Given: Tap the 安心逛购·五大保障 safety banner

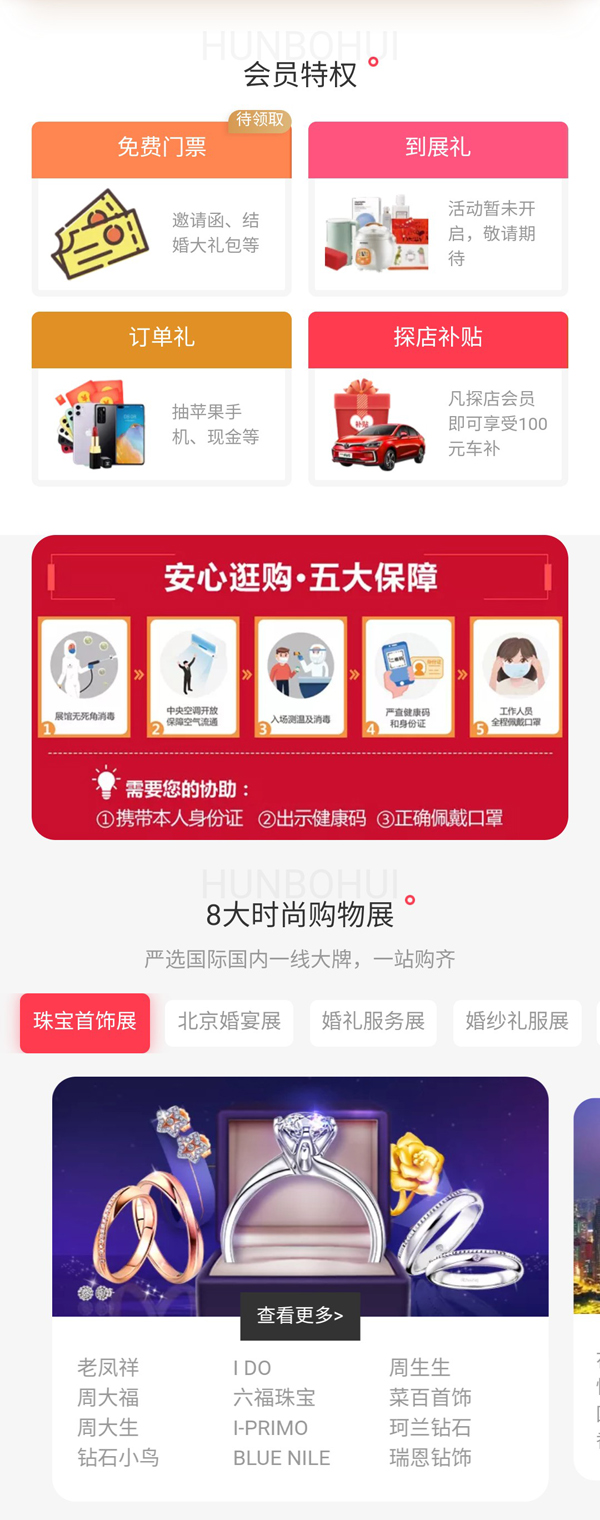Looking at the screenshot, I should (x=300, y=687).
